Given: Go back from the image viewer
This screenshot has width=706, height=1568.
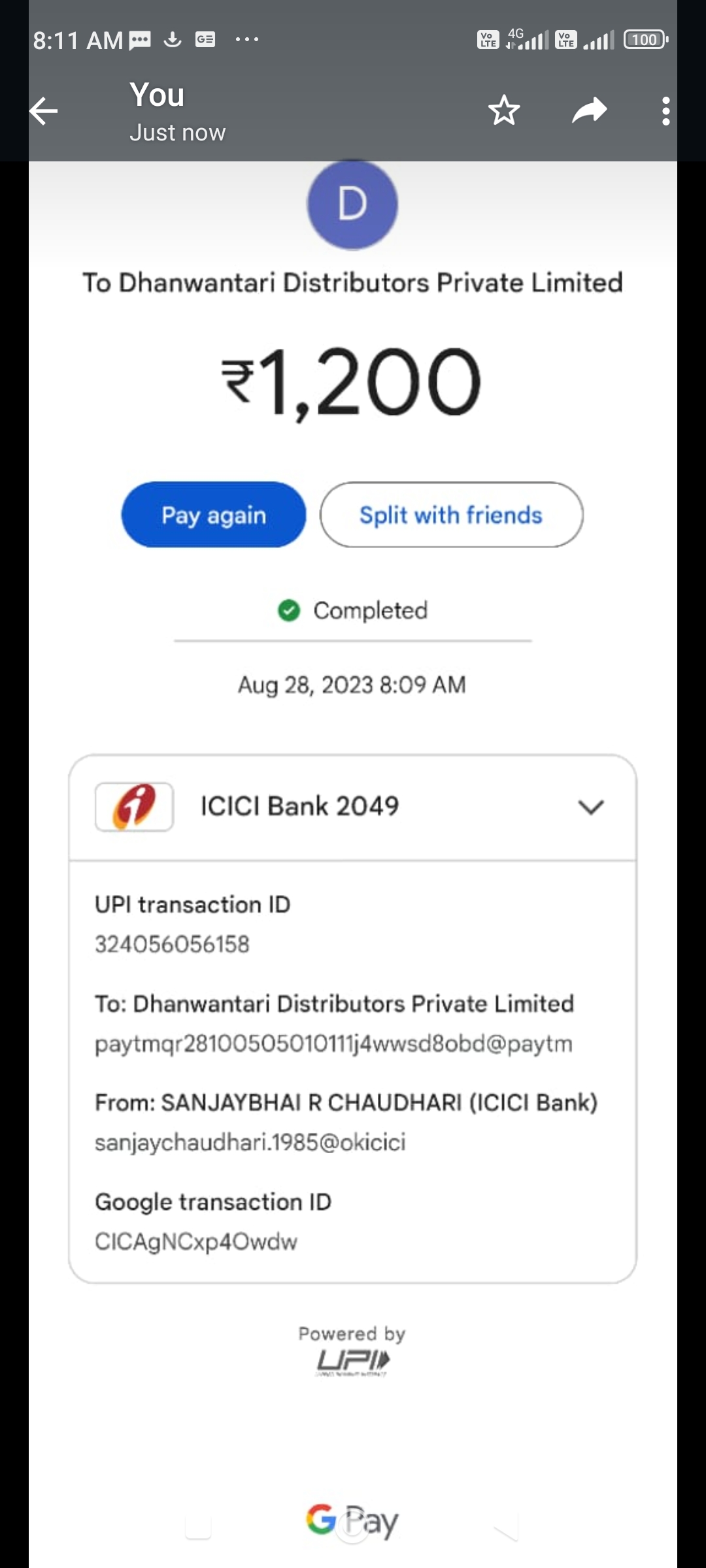Looking at the screenshot, I should click(x=44, y=110).
